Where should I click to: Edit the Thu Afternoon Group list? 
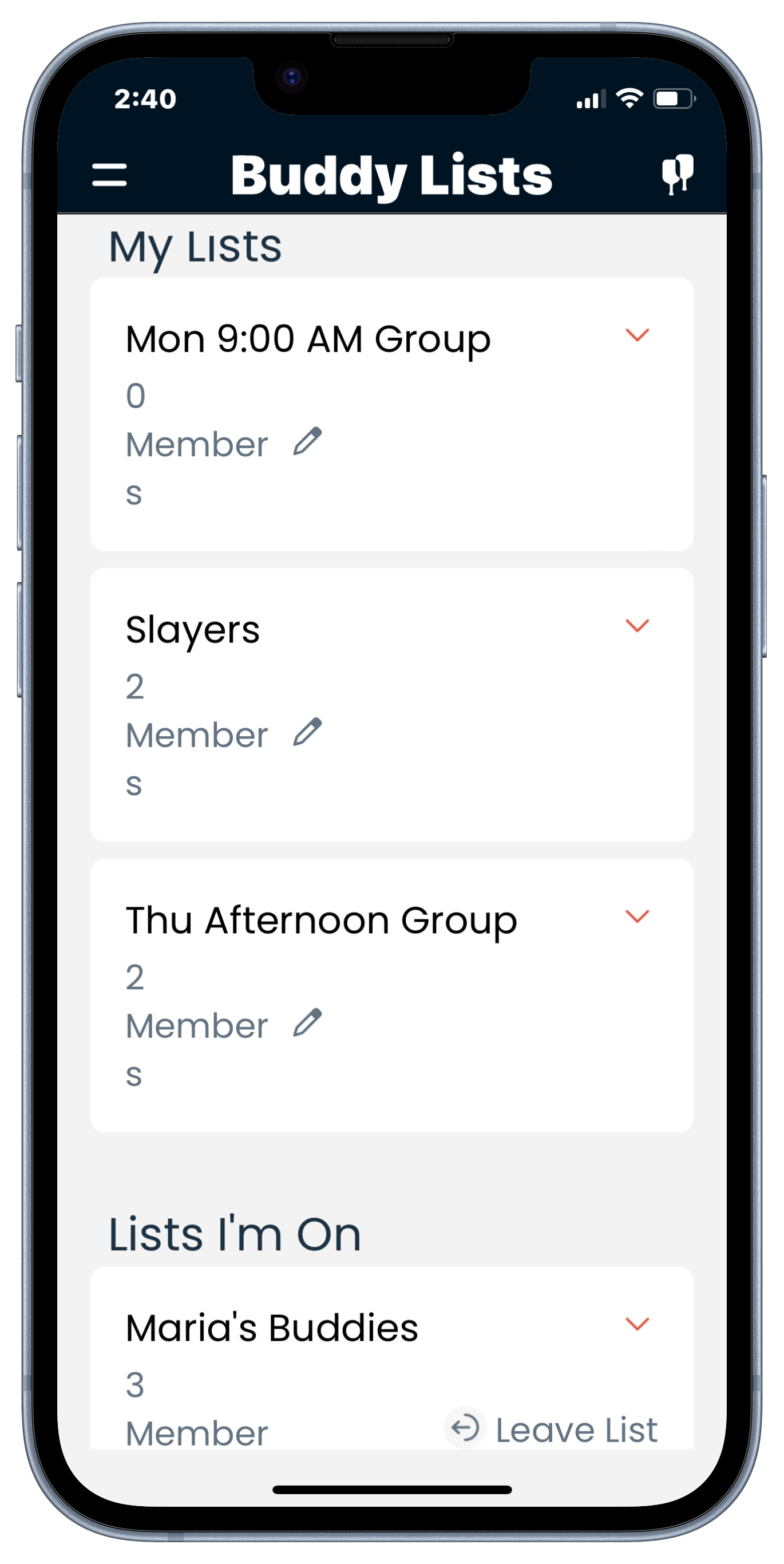(307, 1023)
